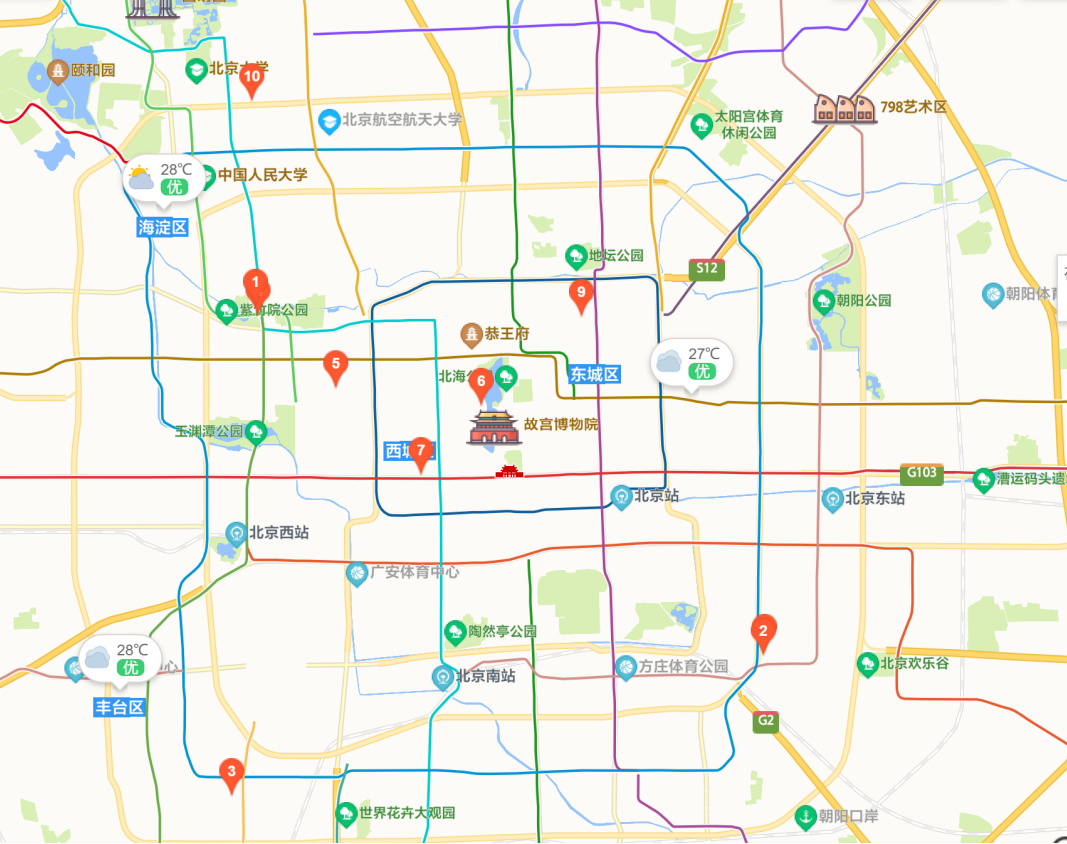The width and height of the screenshot is (1067, 844).
Task: Open the 北京南站 station point
Action: tap(443, 677)
